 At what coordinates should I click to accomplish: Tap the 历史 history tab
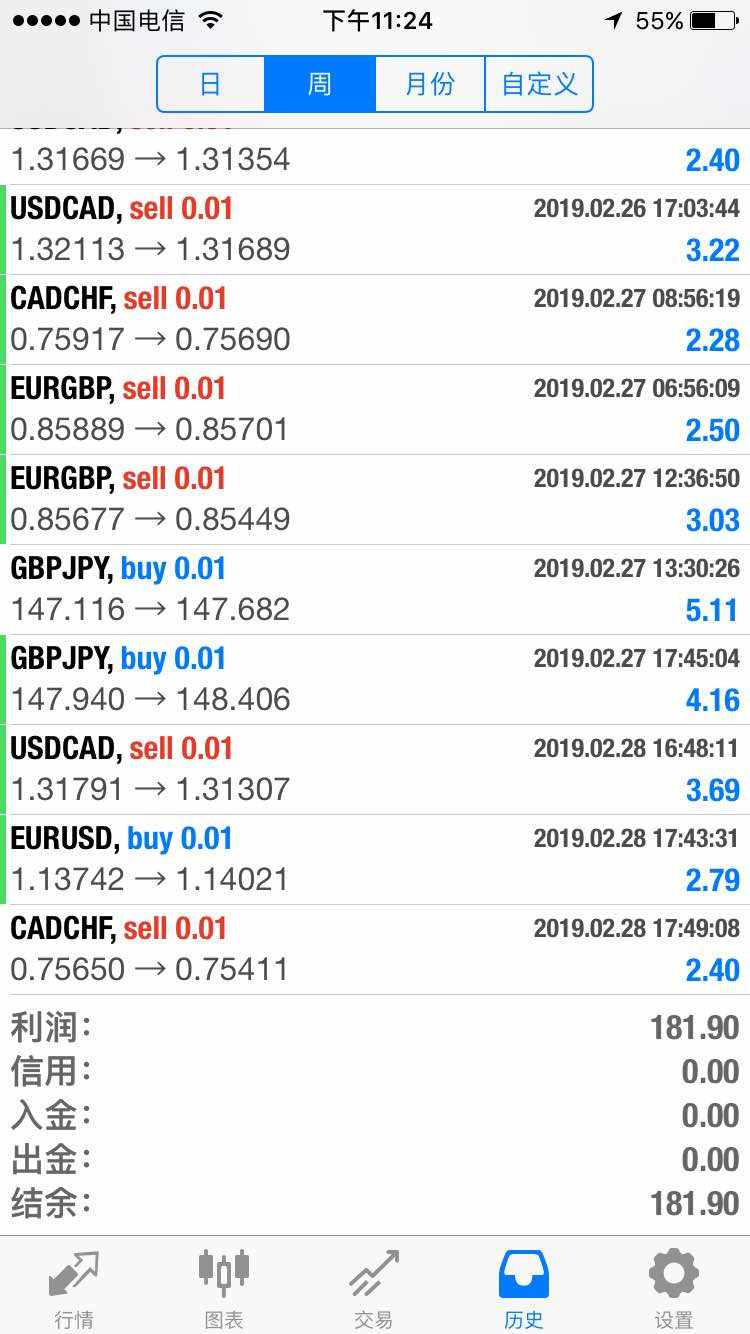524,1288
